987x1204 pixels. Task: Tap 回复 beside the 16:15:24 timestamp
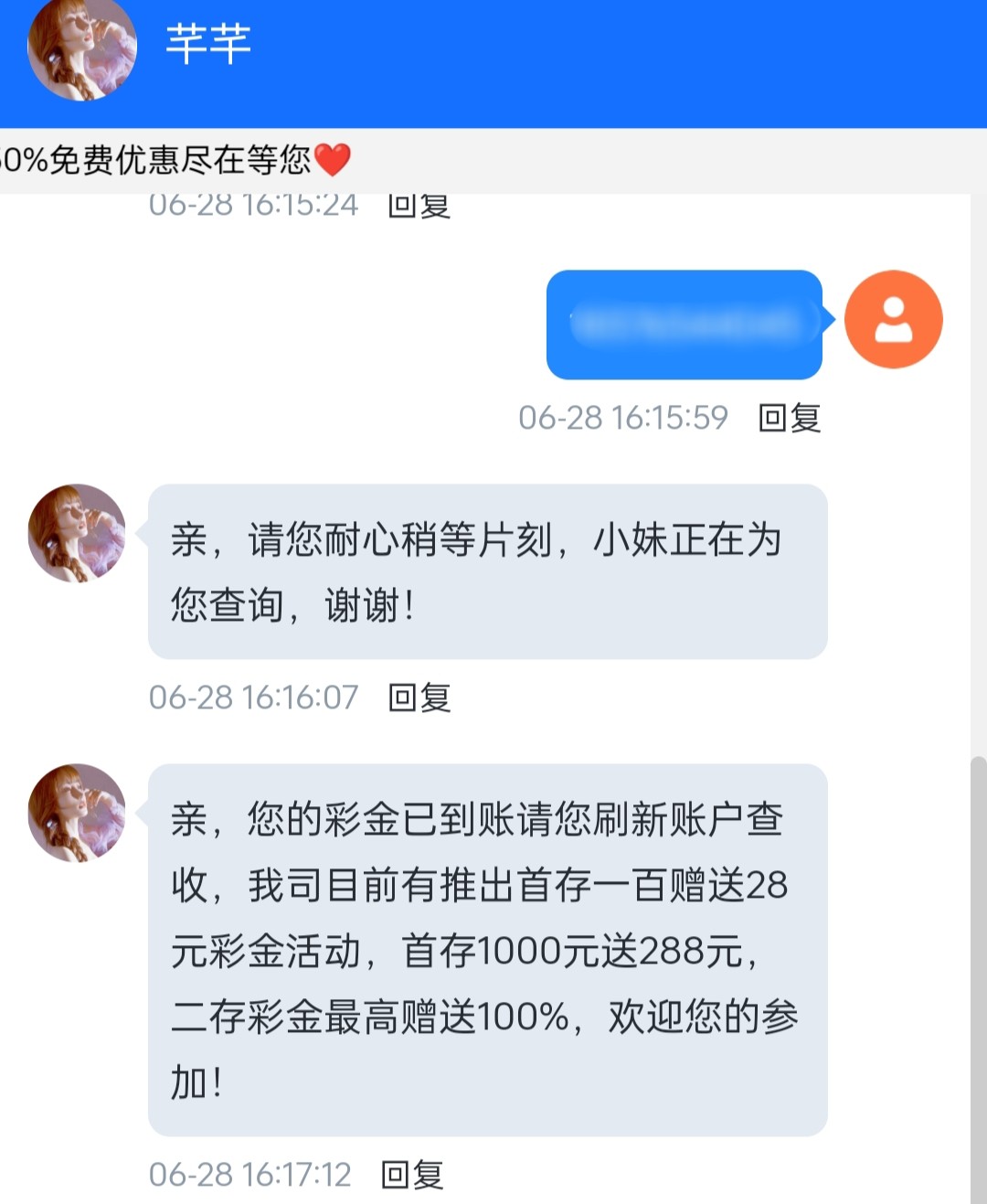(419, 207)
